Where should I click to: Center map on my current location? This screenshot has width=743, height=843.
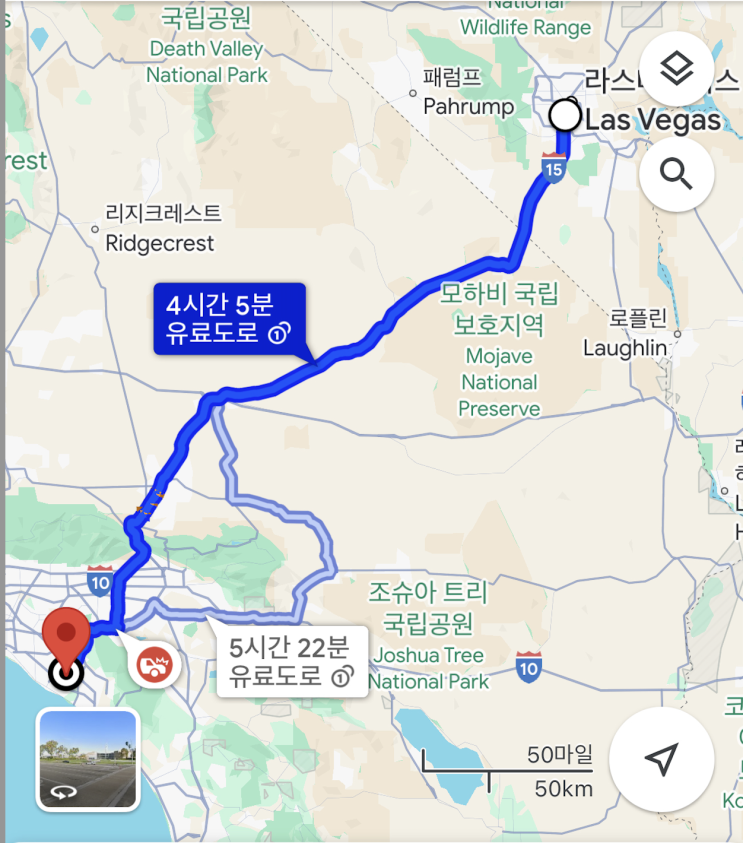click(661, 760)
